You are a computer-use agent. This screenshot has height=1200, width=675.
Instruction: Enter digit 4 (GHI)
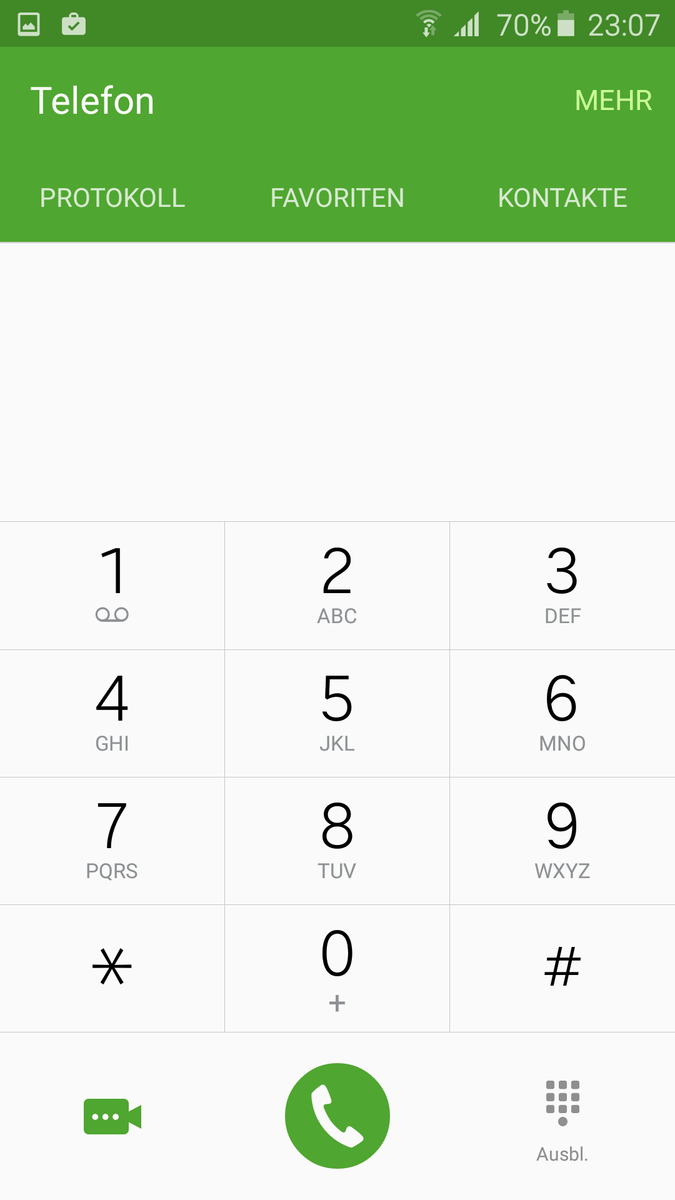point(112,713)
